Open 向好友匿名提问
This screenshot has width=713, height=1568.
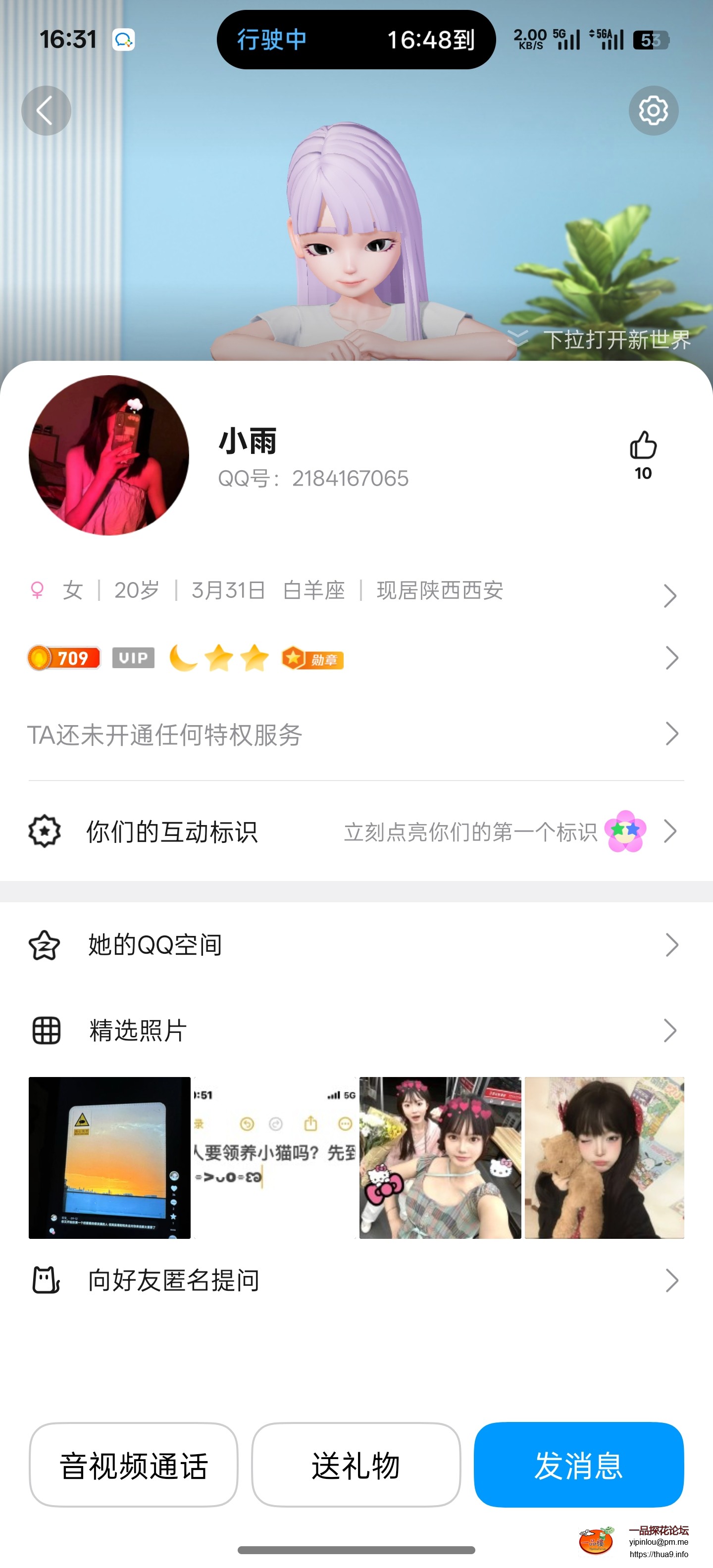[353, 1281]
